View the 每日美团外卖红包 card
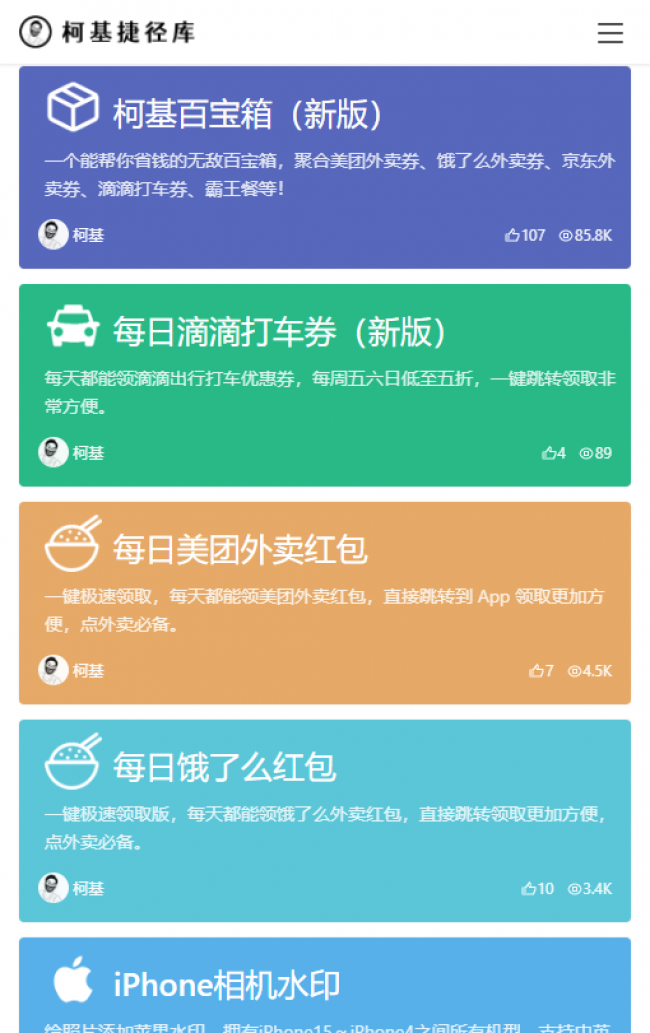The height and width of the screenshot is (1033, 650). coord(240,549)
